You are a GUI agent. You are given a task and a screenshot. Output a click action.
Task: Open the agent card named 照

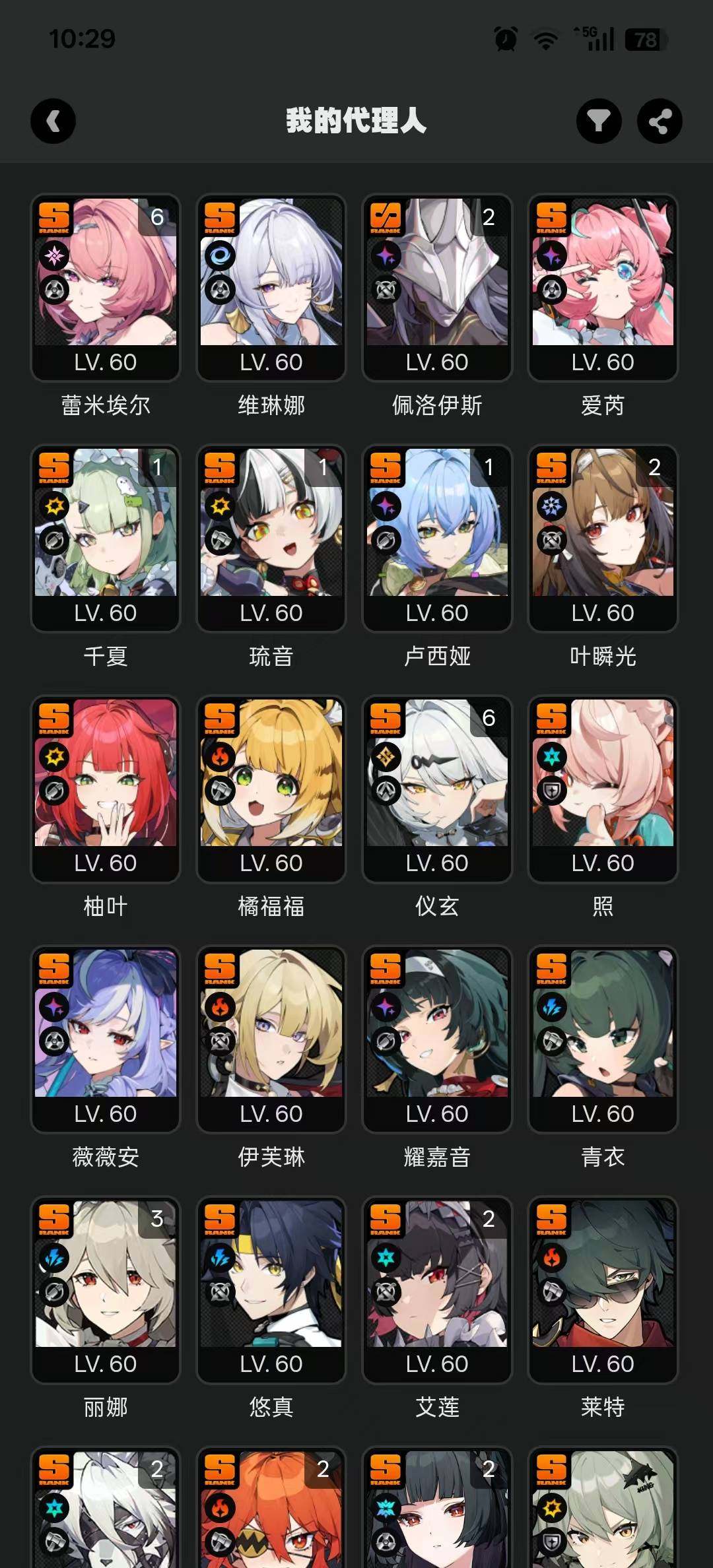(603, 789)
